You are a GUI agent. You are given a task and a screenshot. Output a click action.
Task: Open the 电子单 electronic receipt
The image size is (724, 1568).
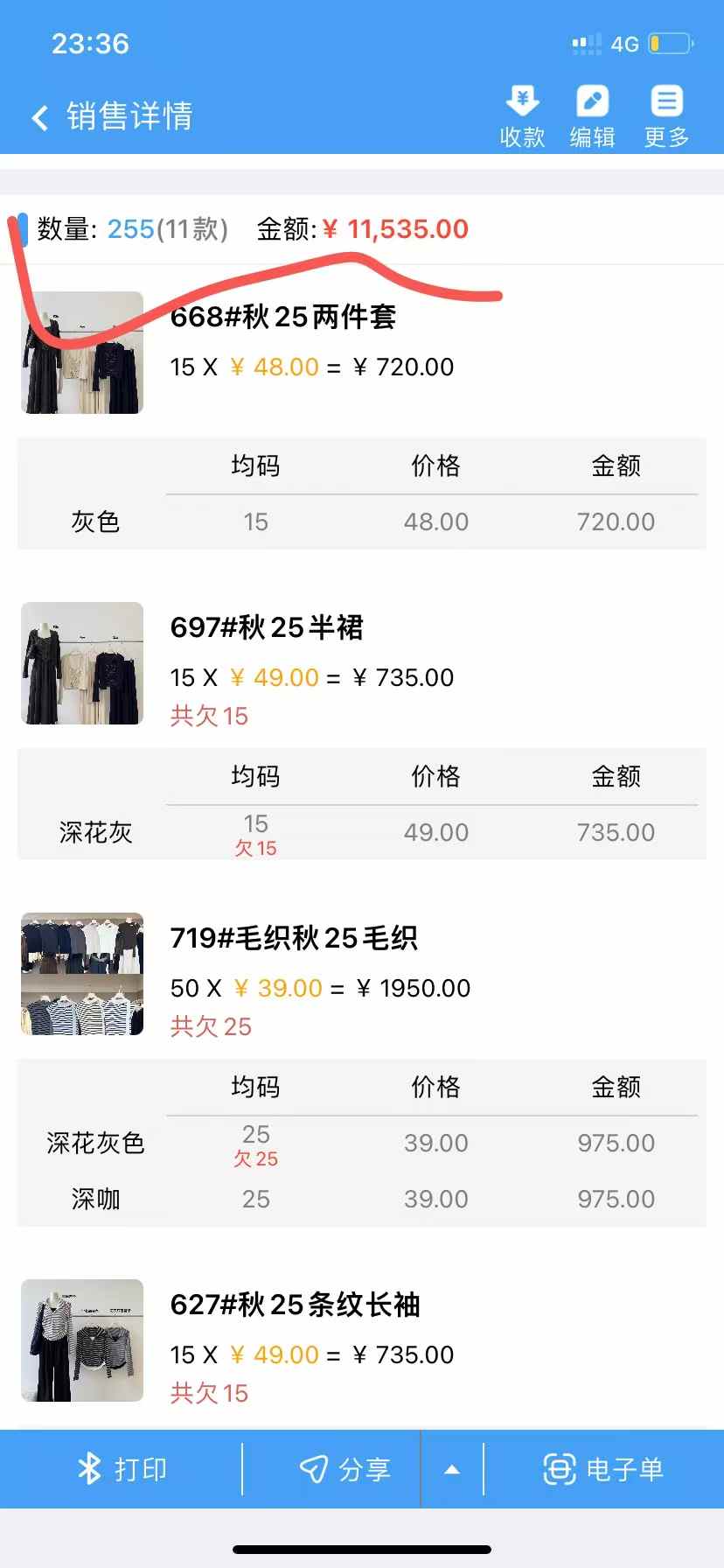[602, 1469]
